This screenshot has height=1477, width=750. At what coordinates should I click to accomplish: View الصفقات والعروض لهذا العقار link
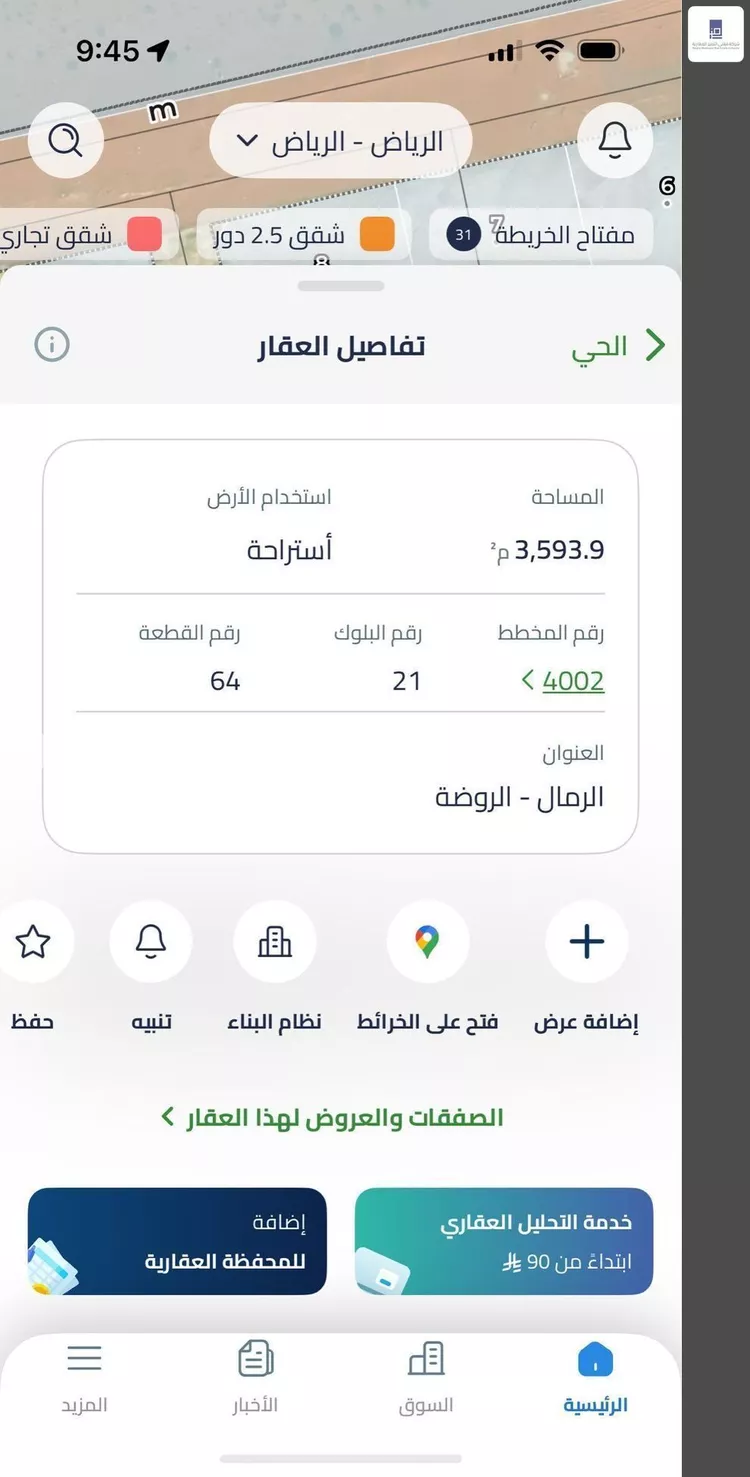(340, 1118)
